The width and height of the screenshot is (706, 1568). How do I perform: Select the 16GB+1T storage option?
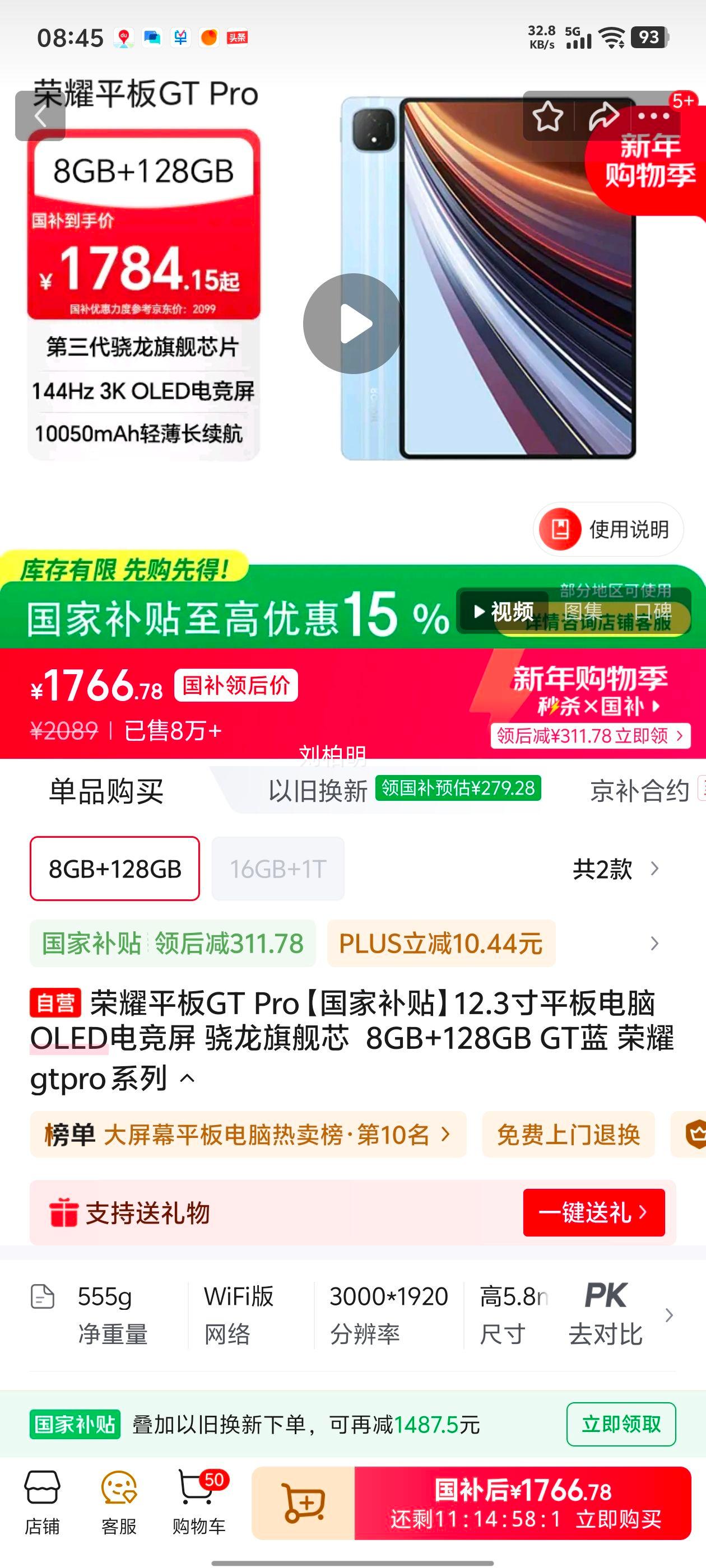278,869
